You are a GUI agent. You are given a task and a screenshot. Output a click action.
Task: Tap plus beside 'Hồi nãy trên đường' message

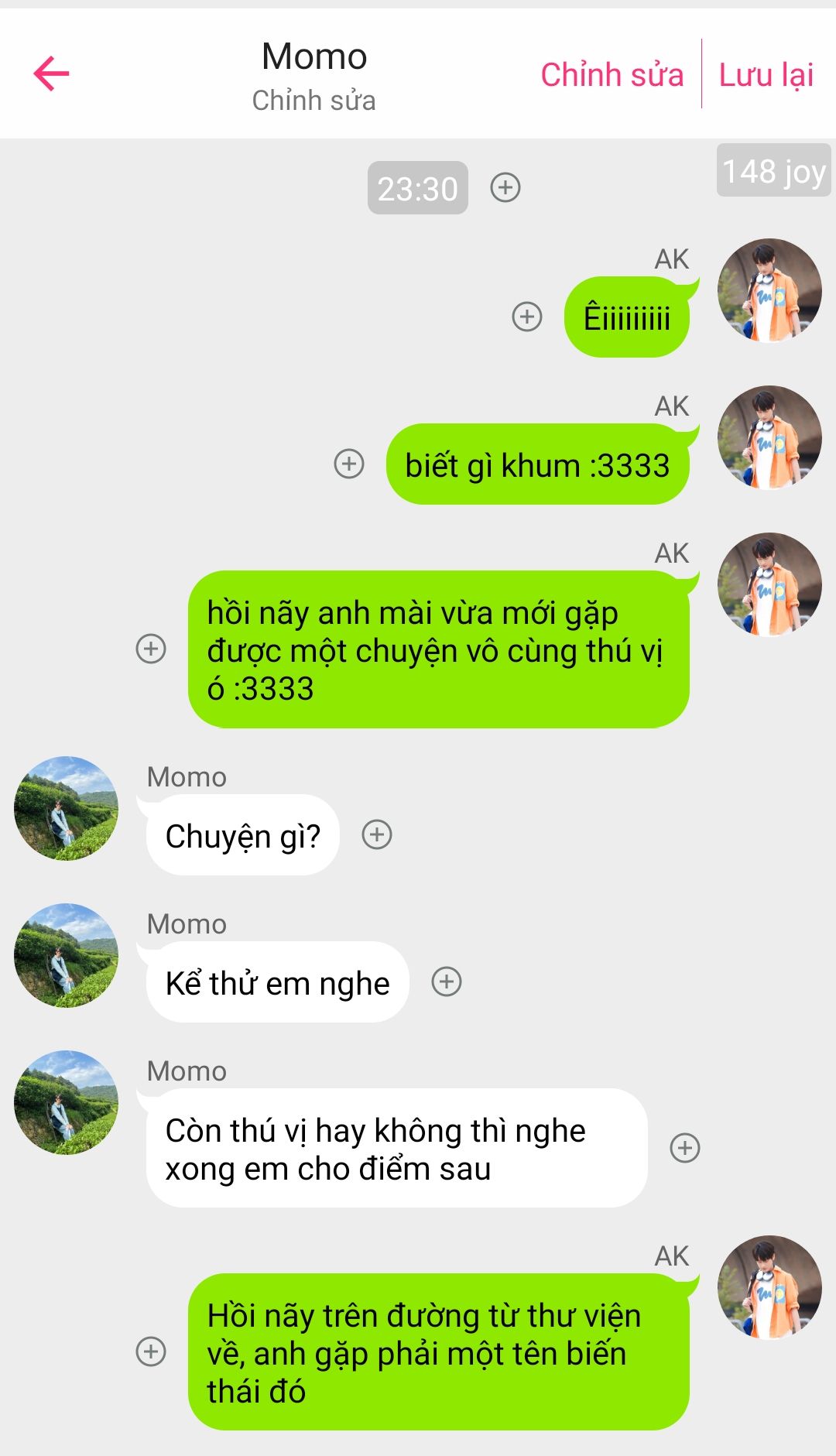151,1352
